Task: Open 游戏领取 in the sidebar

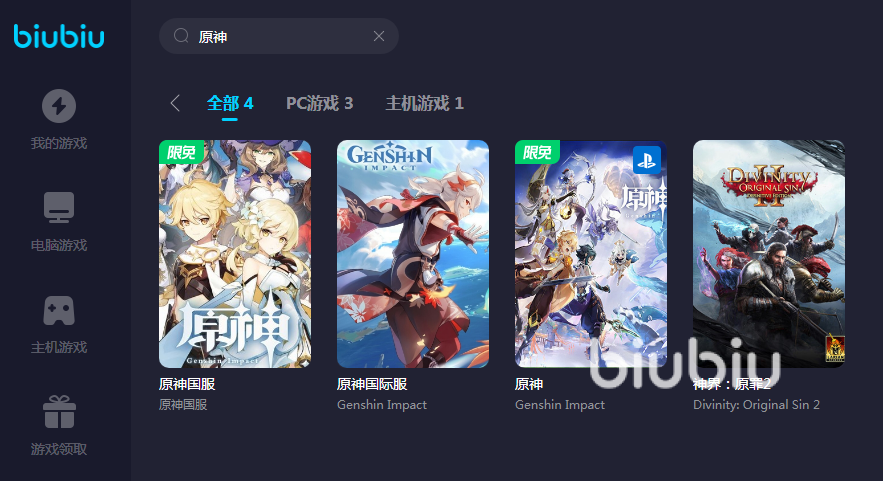Action: tap(59, 425)
